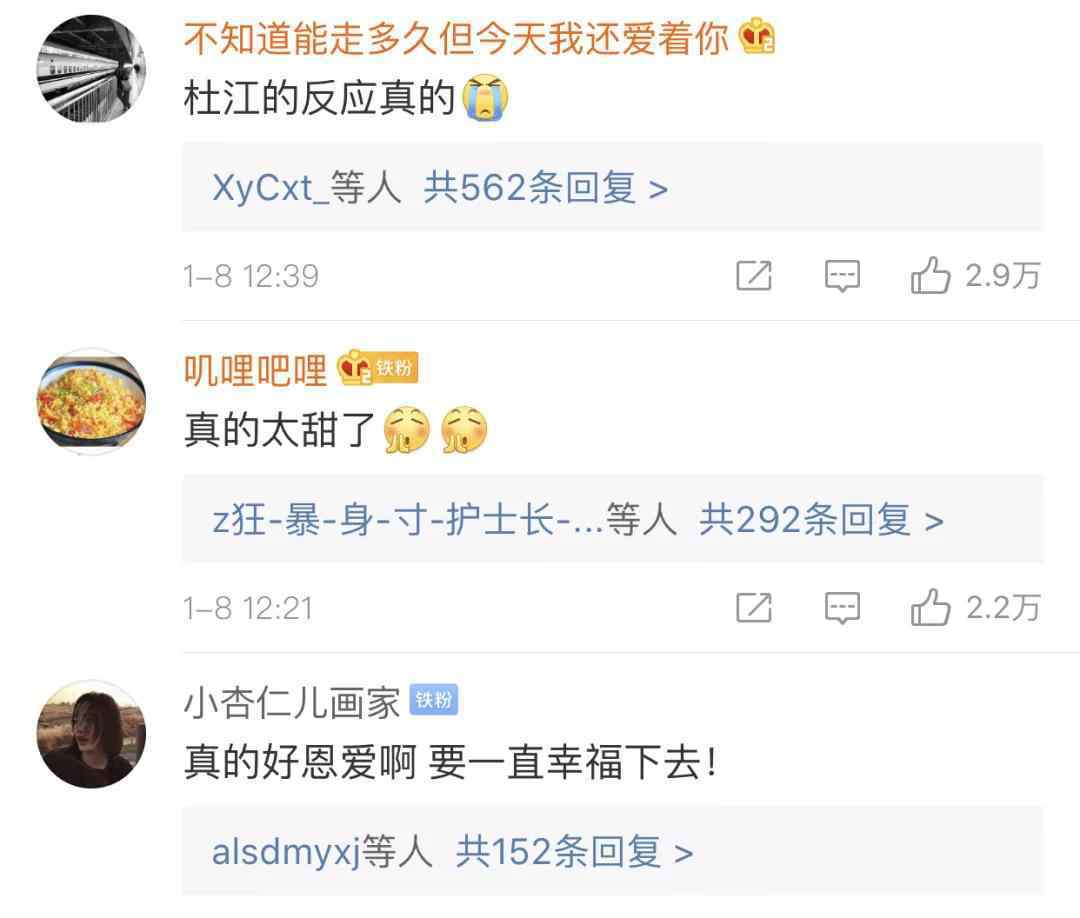Open 叽哩吧哩's profile via username
This screenshot has width=1080, height=918.
256,370
